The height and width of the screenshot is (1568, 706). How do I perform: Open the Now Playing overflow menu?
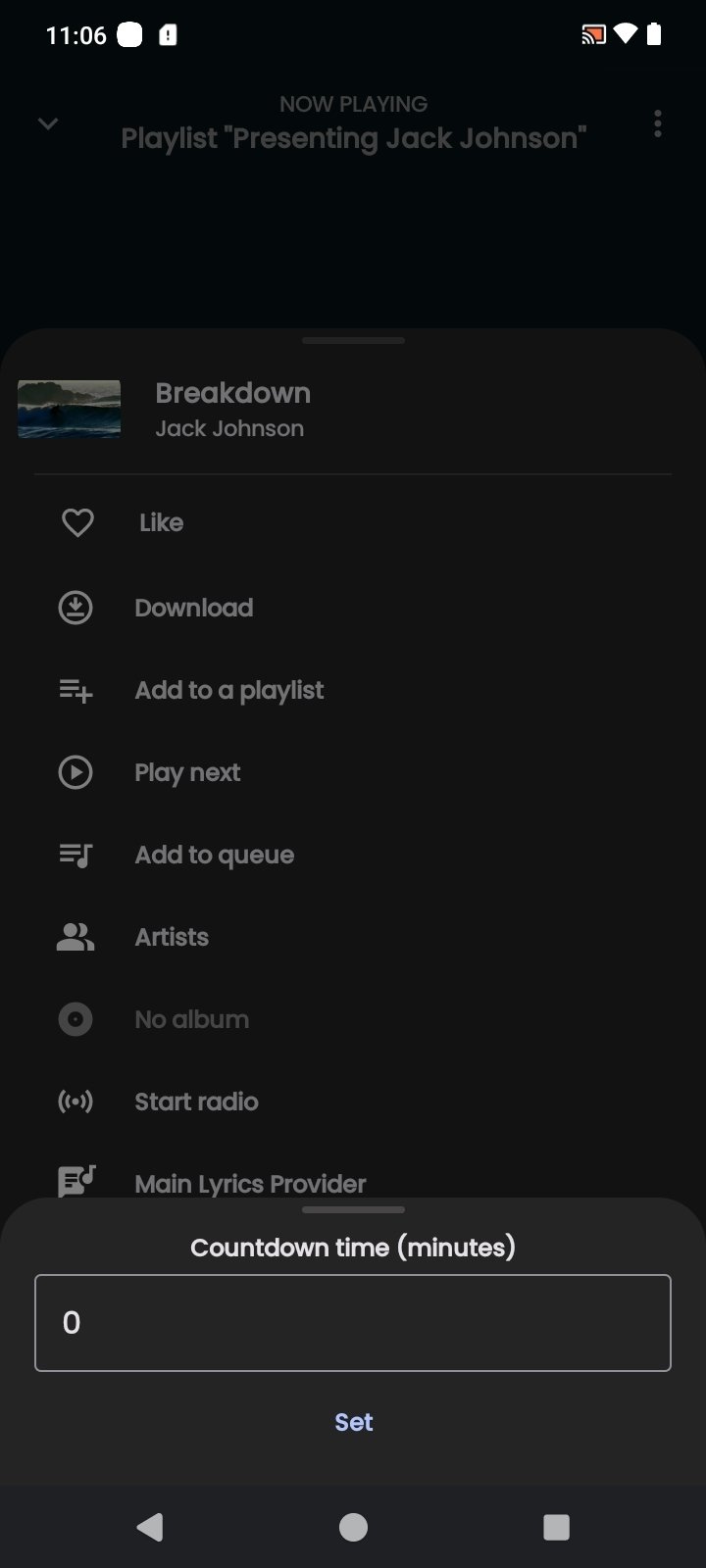pos(657,123)
